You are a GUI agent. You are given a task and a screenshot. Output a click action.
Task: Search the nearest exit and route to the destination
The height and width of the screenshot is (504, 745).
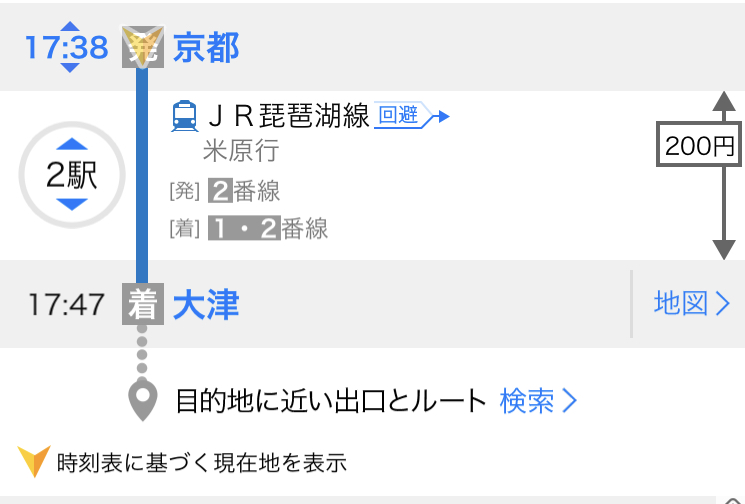539,401
